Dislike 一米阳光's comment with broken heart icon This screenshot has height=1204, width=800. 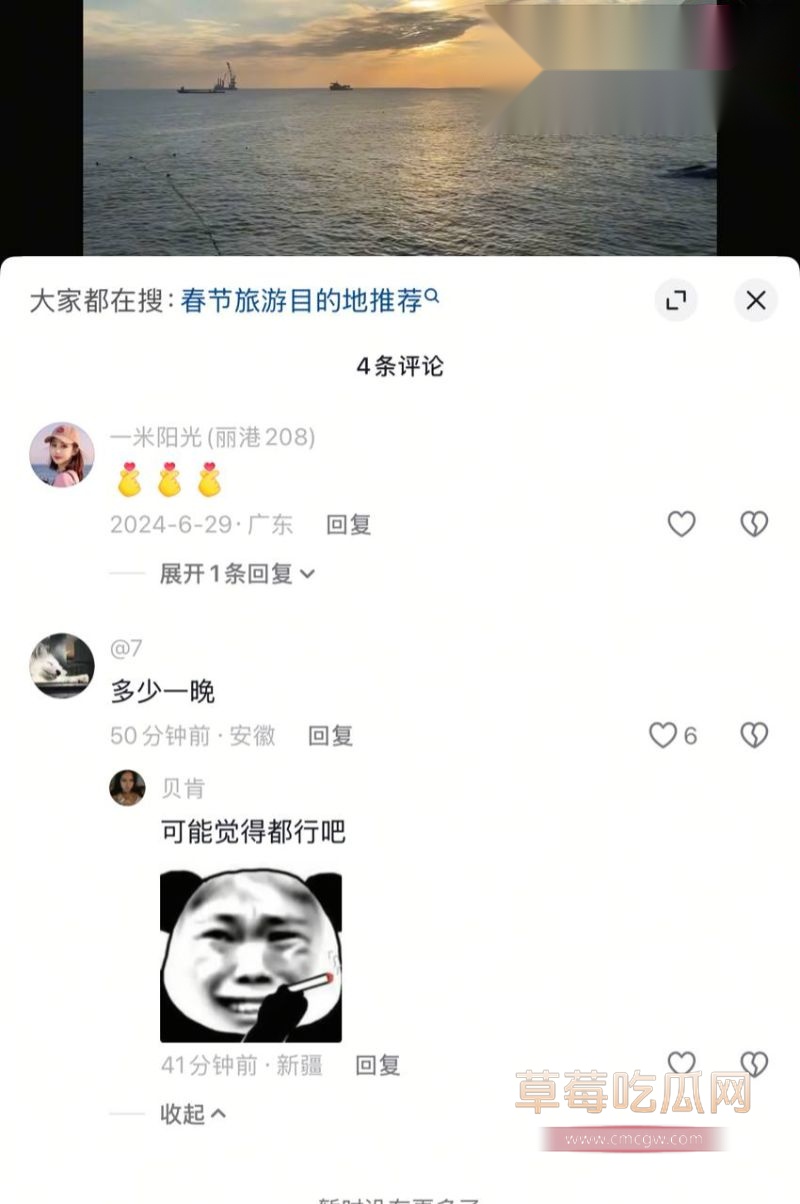(x=753, y=524)
